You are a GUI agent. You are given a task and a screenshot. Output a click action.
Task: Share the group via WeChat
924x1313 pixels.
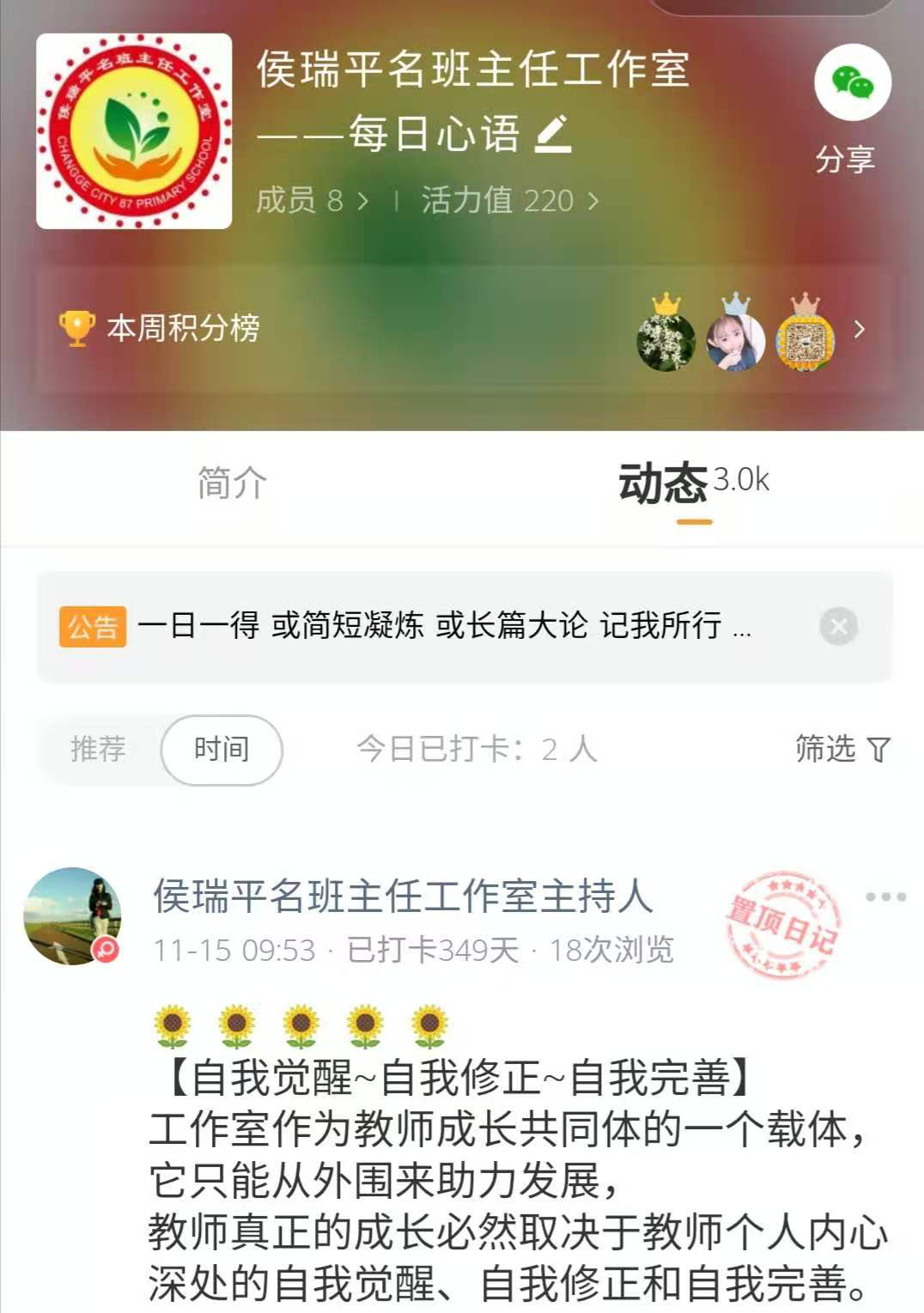[x=853, y=84]
